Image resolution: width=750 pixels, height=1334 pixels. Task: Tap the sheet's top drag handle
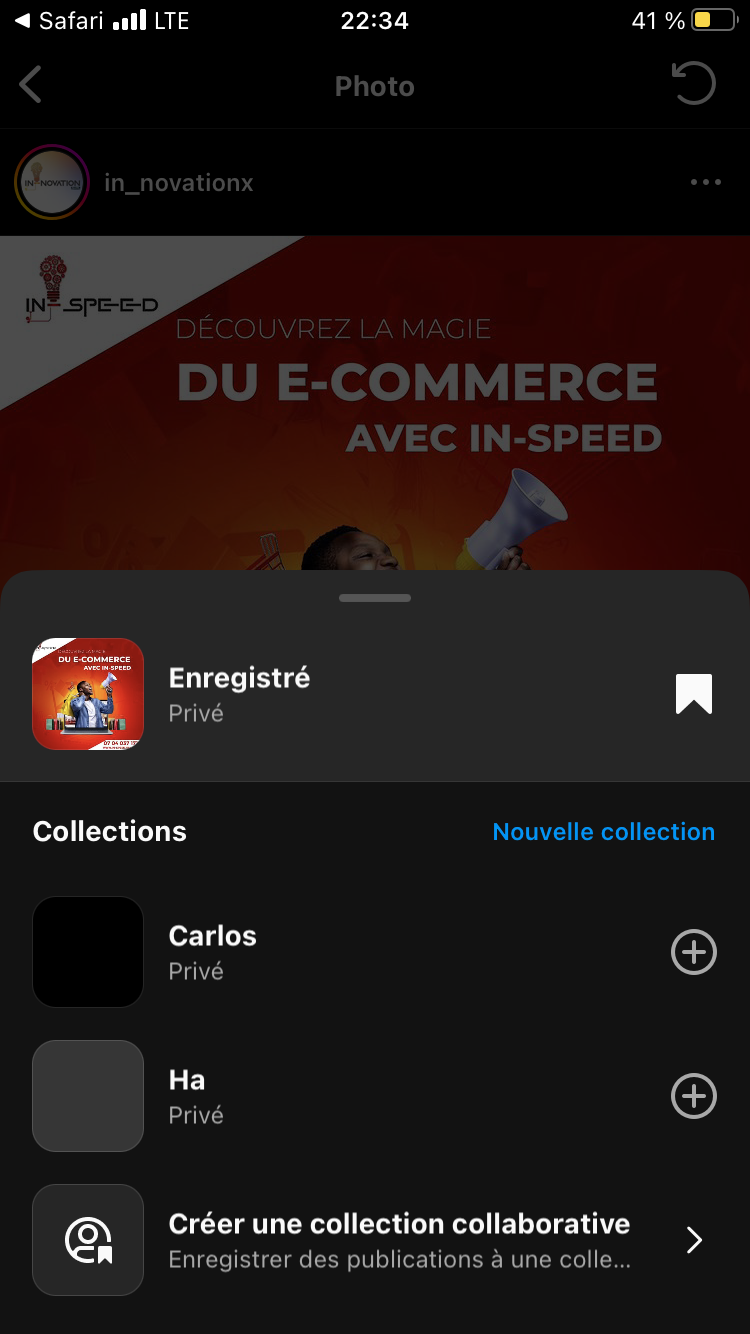pos(375,598)
